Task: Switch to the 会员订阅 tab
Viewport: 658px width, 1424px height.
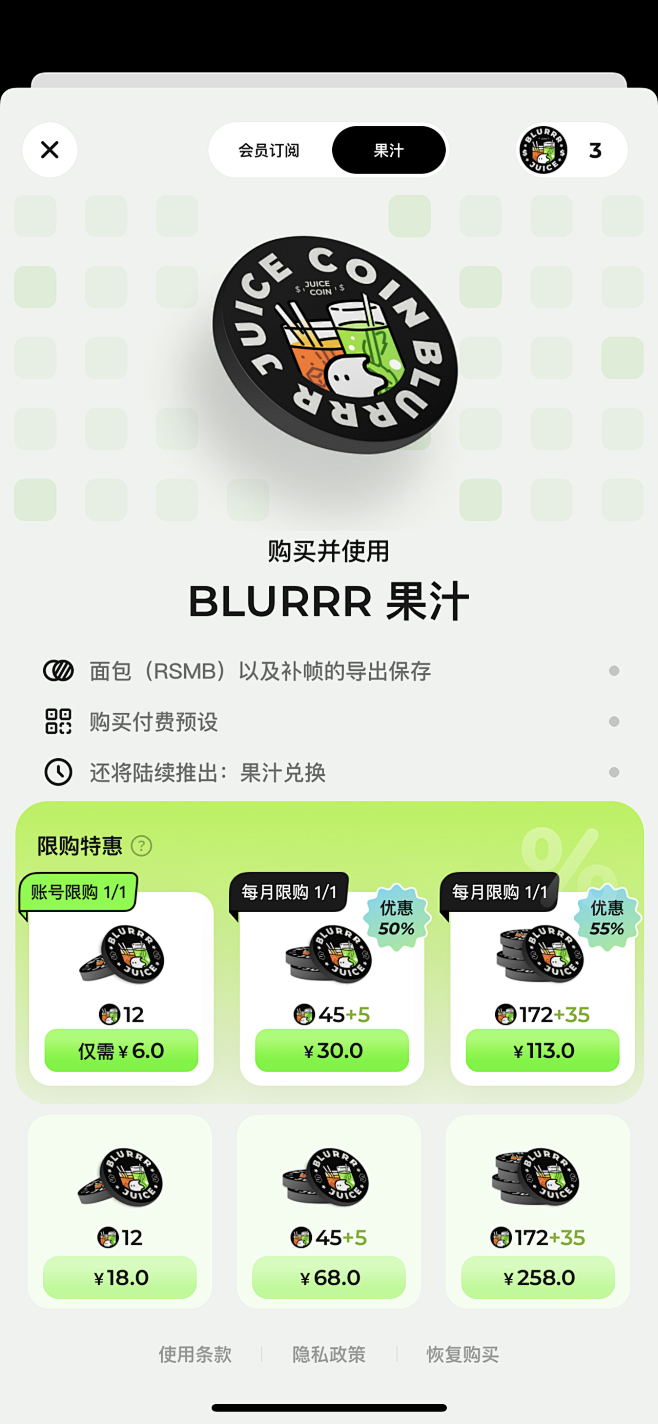Action: (269, 150)
